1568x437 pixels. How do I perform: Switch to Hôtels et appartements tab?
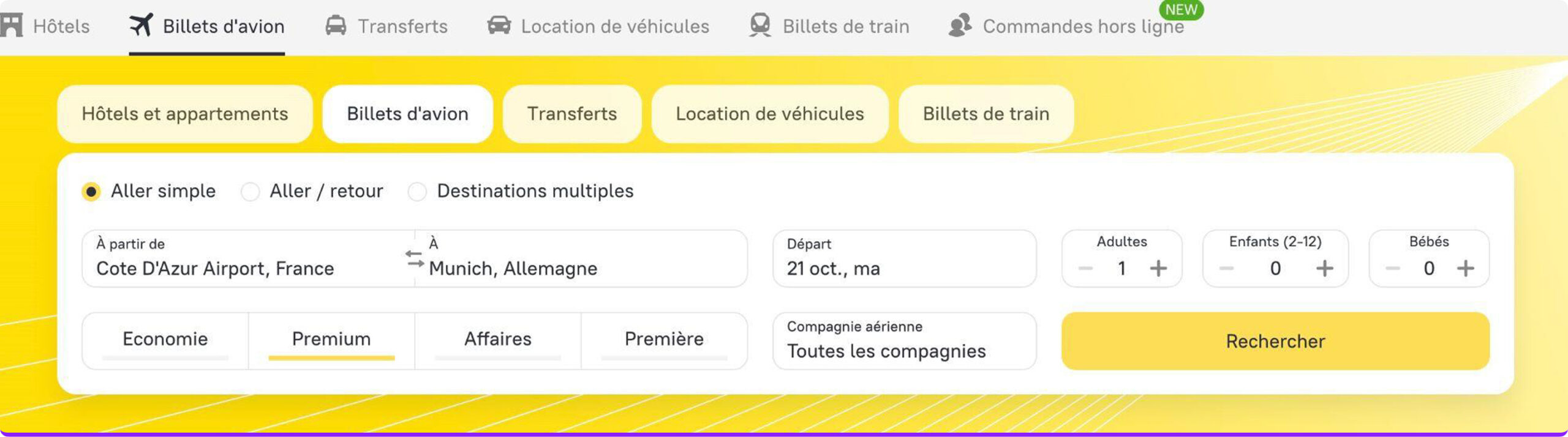pos(184,114)
